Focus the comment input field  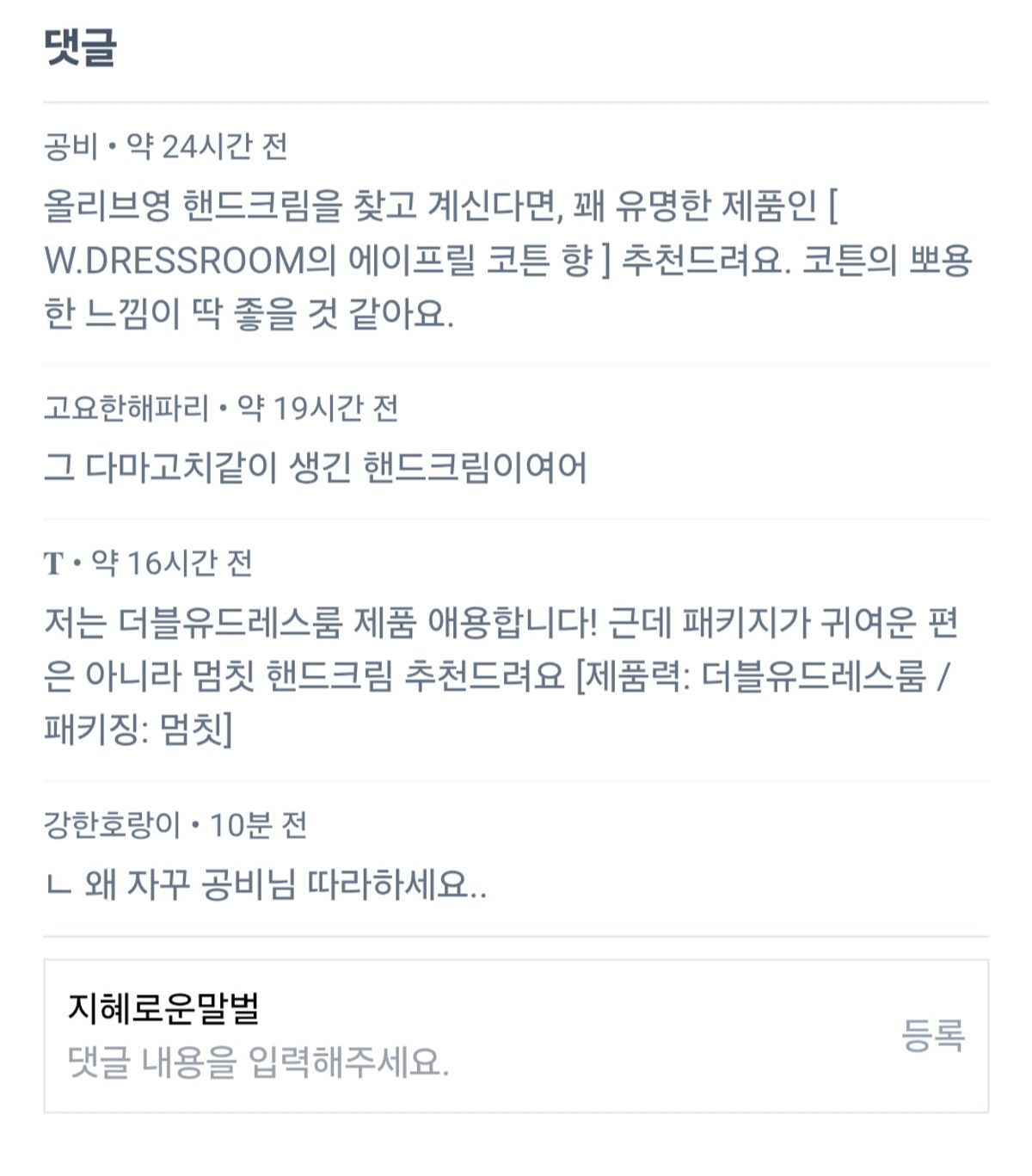(x=430, y=1063)
